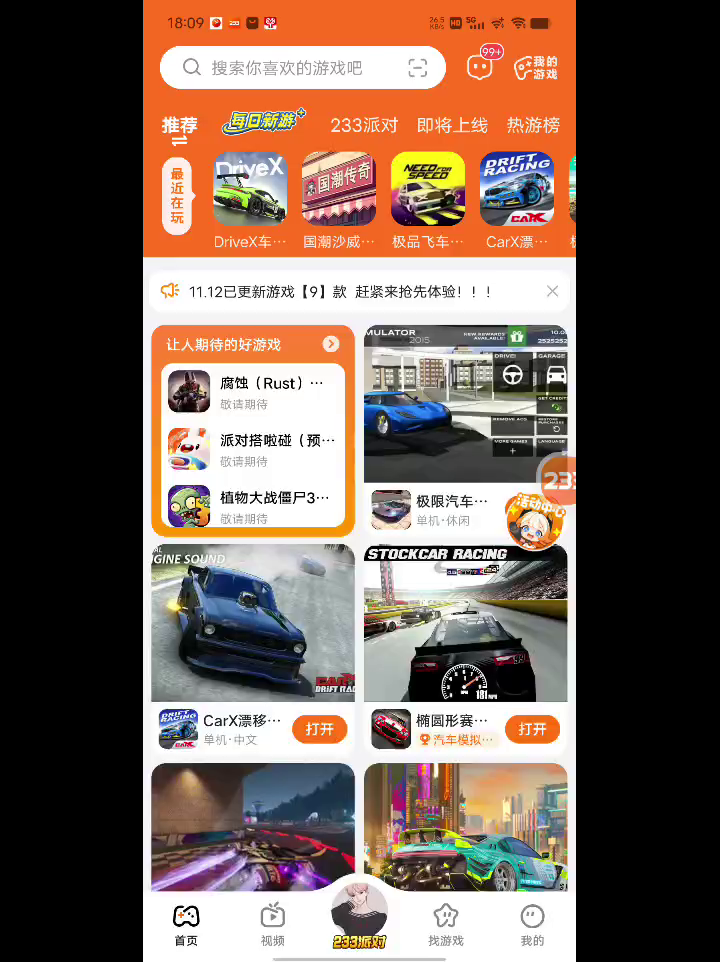
Task: Open the 热游榜 tab
Action: (x=533, y=125)
